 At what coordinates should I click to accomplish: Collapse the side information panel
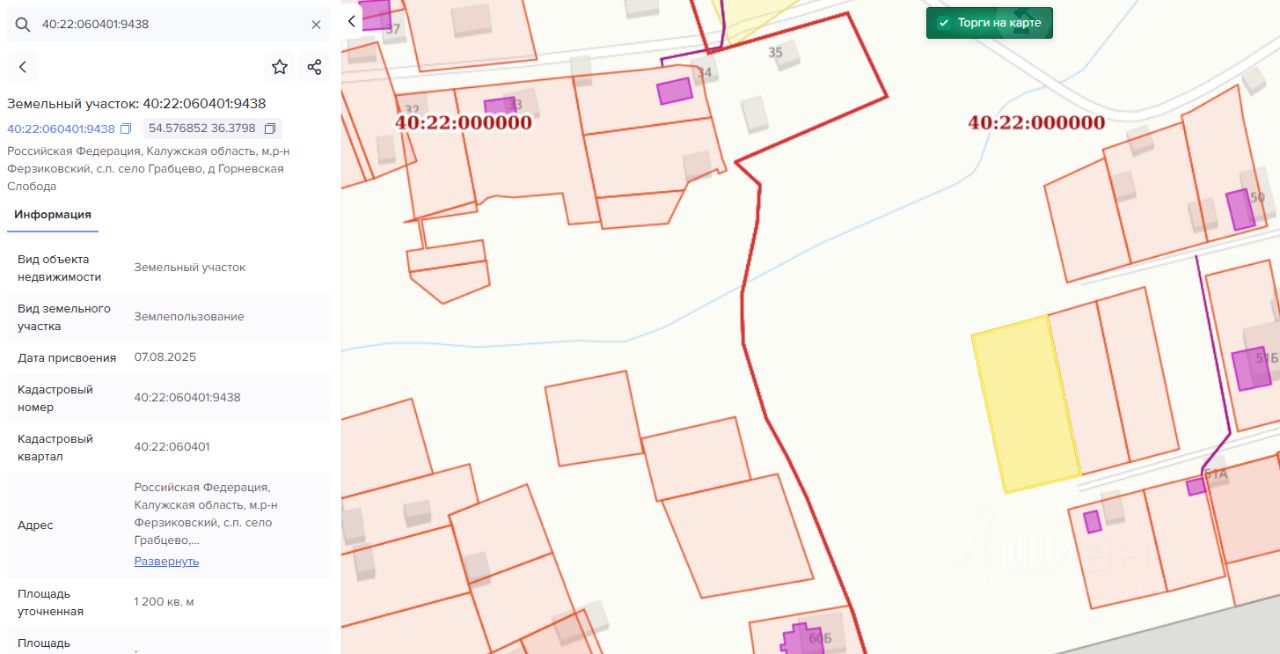coord(351,21)
